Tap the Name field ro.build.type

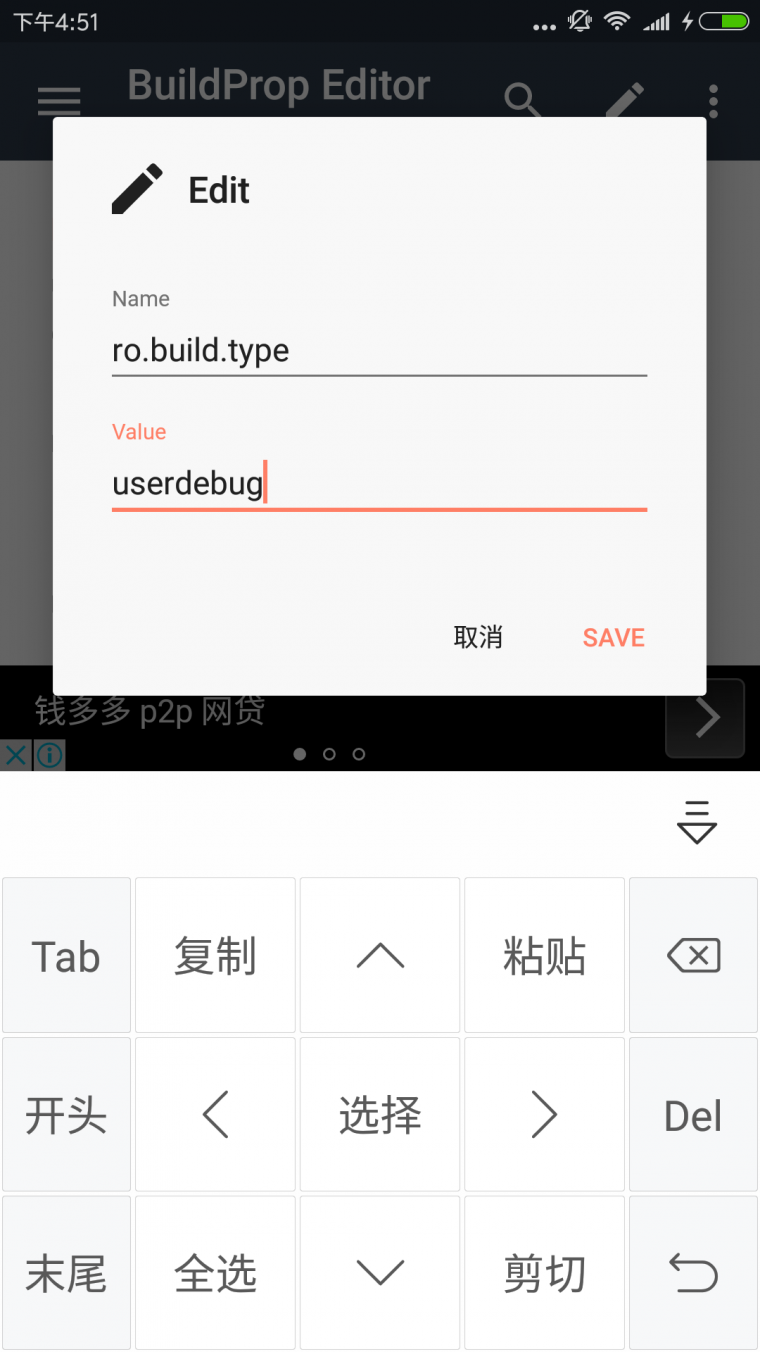[x=378, y=351]
